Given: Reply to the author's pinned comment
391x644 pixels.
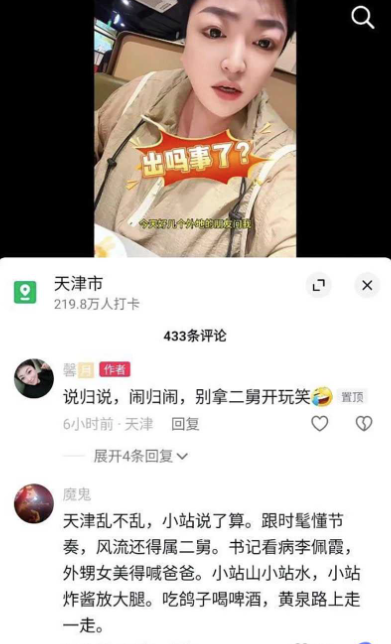Looking at the screenshot, I should click(185, 423).
